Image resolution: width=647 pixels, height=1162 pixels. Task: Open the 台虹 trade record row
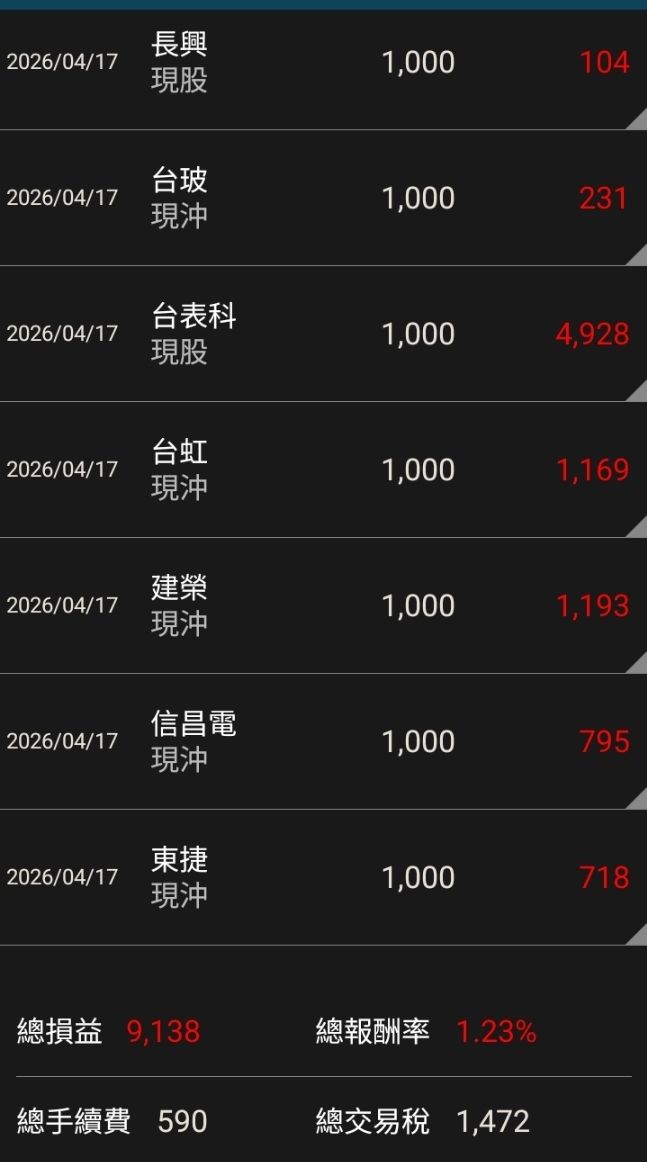click(323, 470)
